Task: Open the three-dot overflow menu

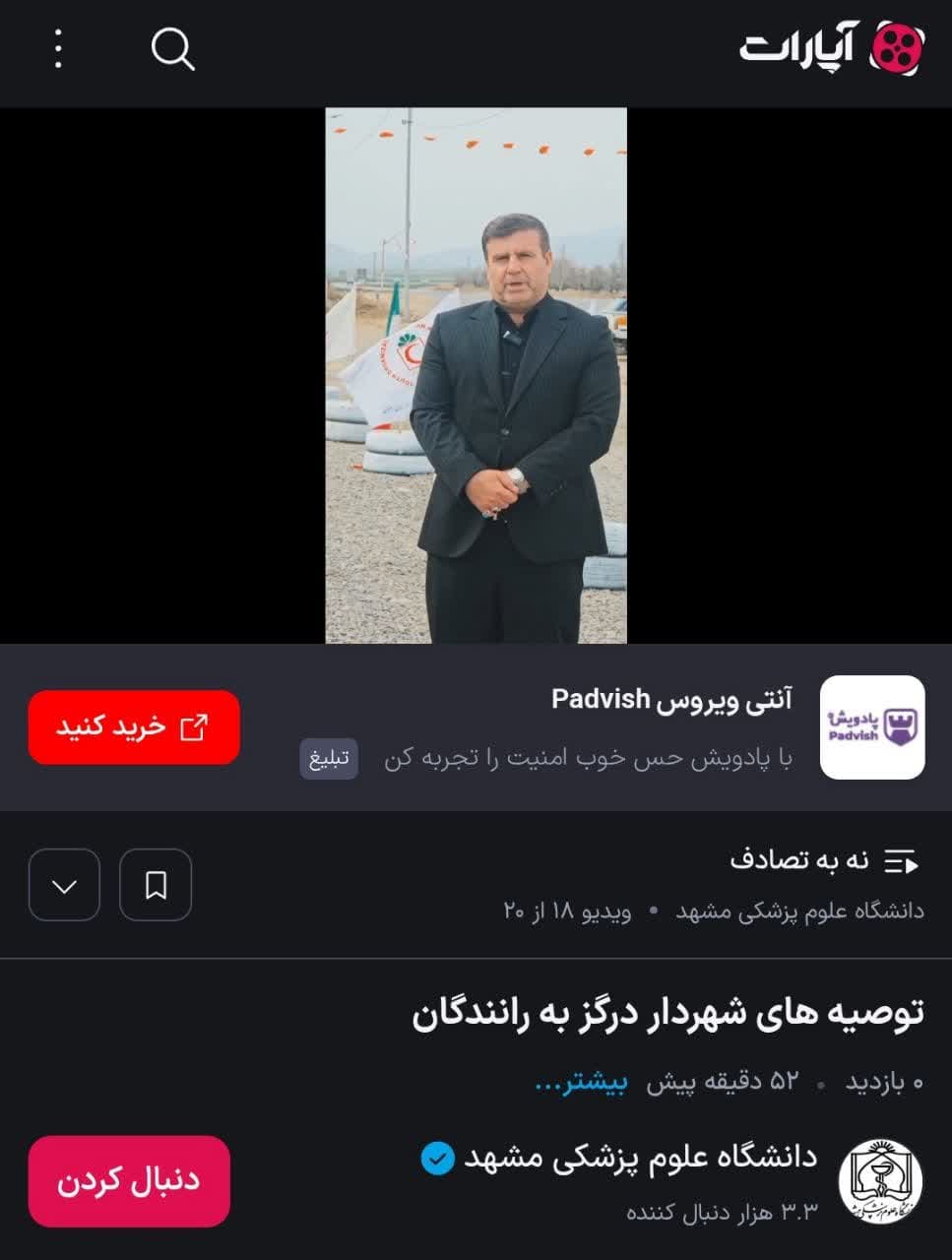Action: (58, 48)
